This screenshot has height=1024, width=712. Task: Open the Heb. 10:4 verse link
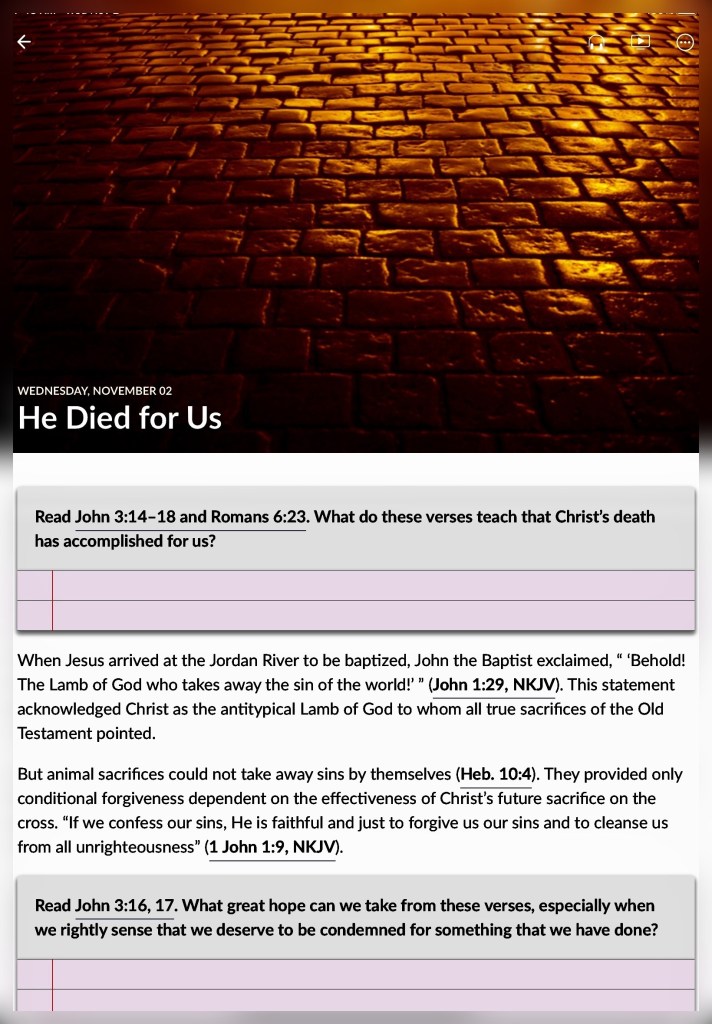pyautogui.click(x=496, y=775)
